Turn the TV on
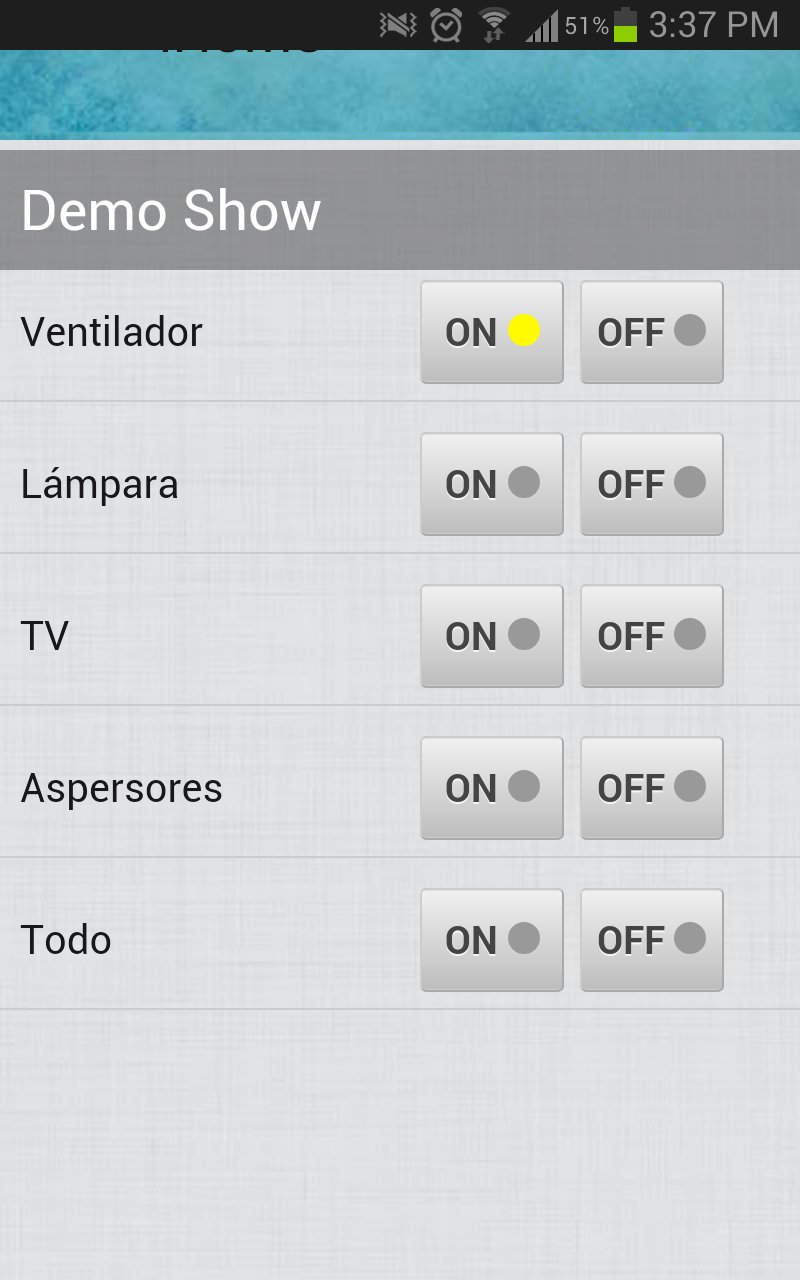800x1280 pixels. coord(492,636)
